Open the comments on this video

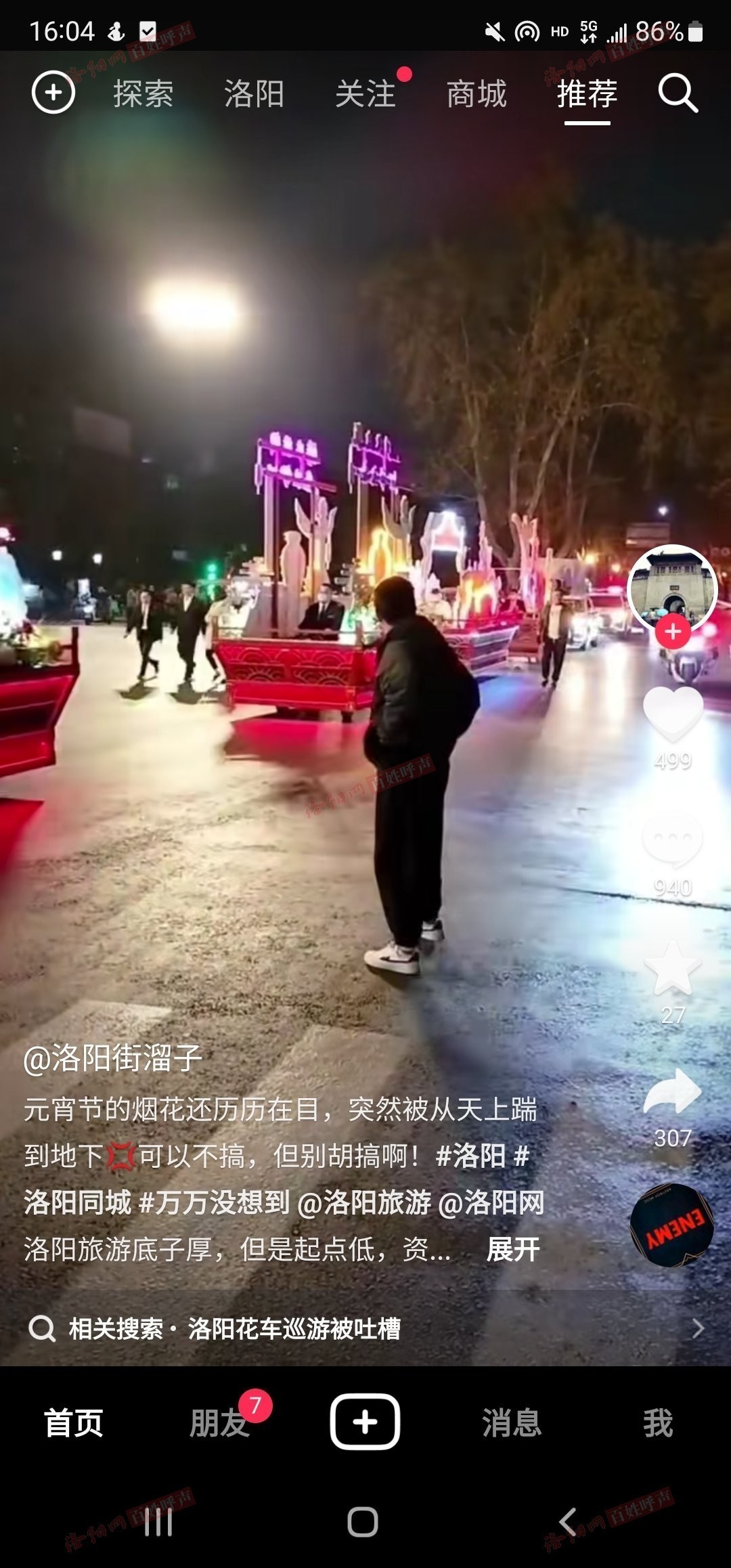[x=673, y=841]
